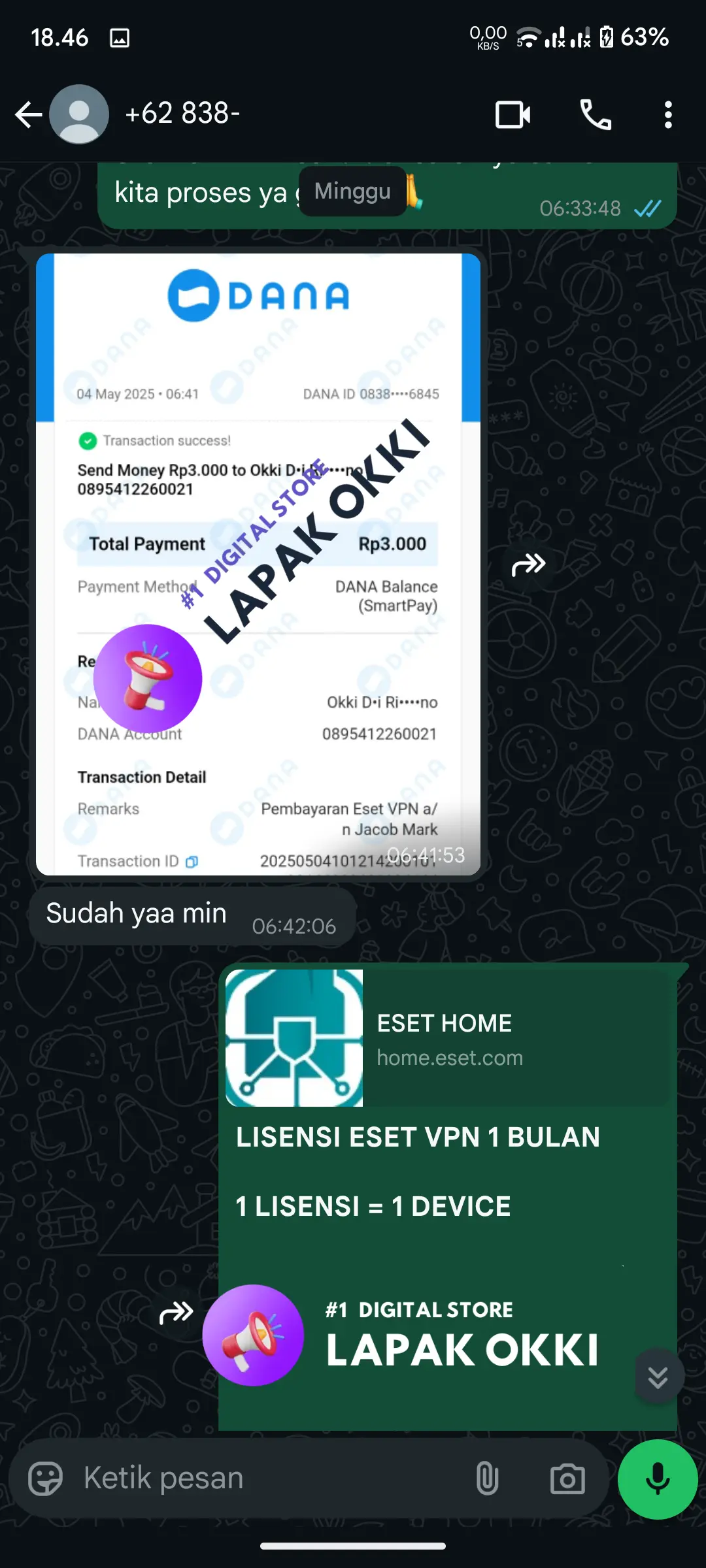Viewport: 706px width, 1568px height.
Task: Tap the voice message microphone button
Action: (658, 1479)
